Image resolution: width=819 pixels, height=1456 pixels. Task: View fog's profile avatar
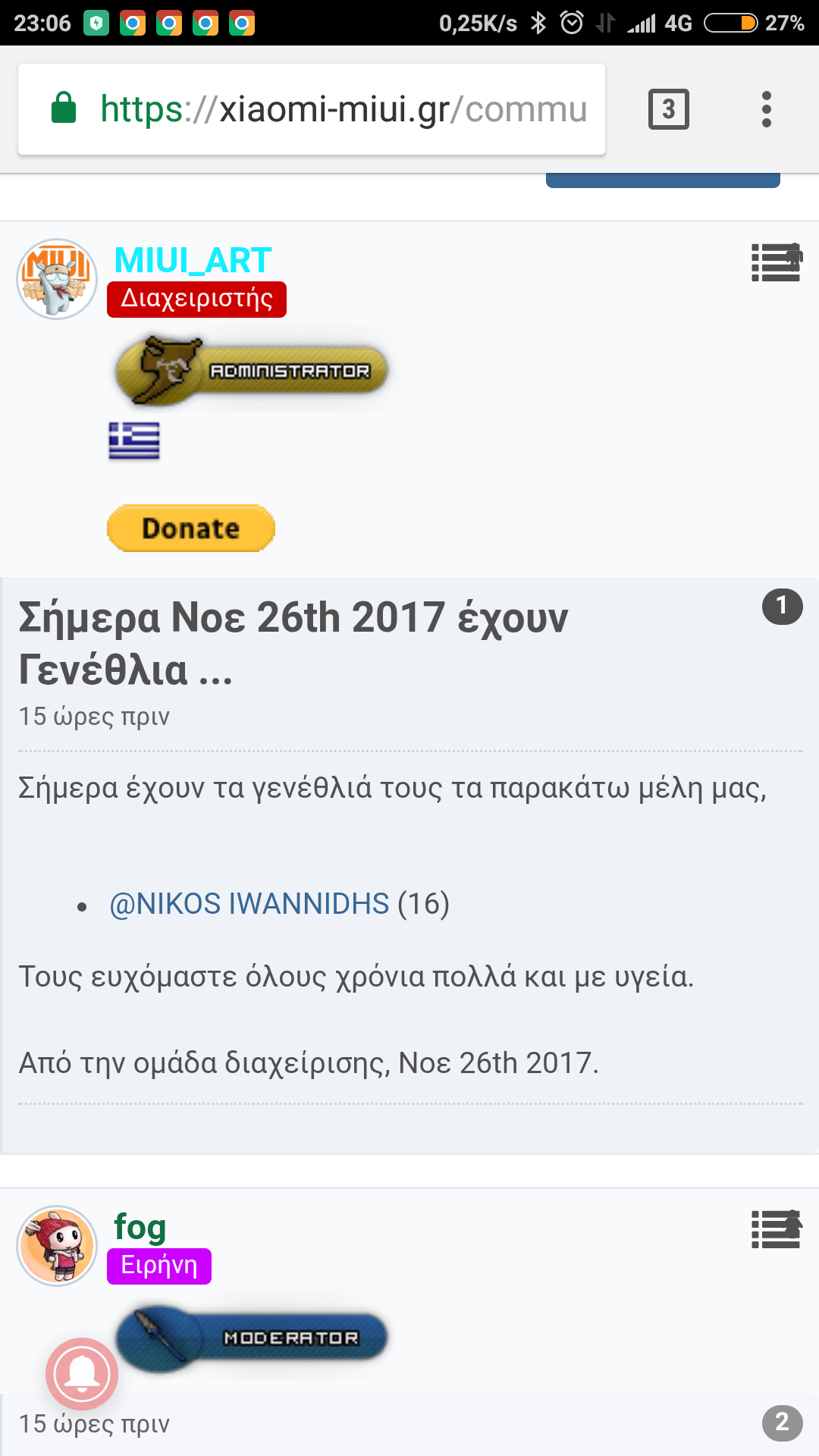[x=57, y=1246]
